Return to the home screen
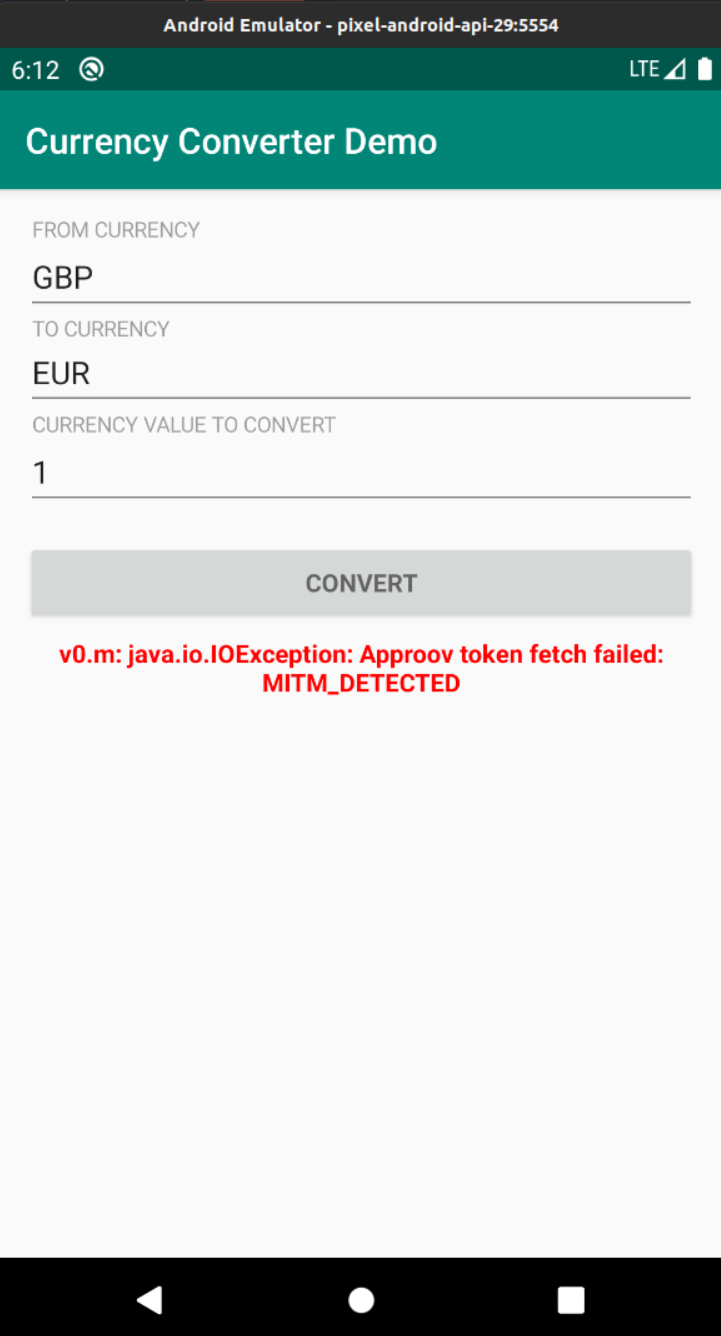The width and height of the screenshot is (721, 1336). (361, 1299)
